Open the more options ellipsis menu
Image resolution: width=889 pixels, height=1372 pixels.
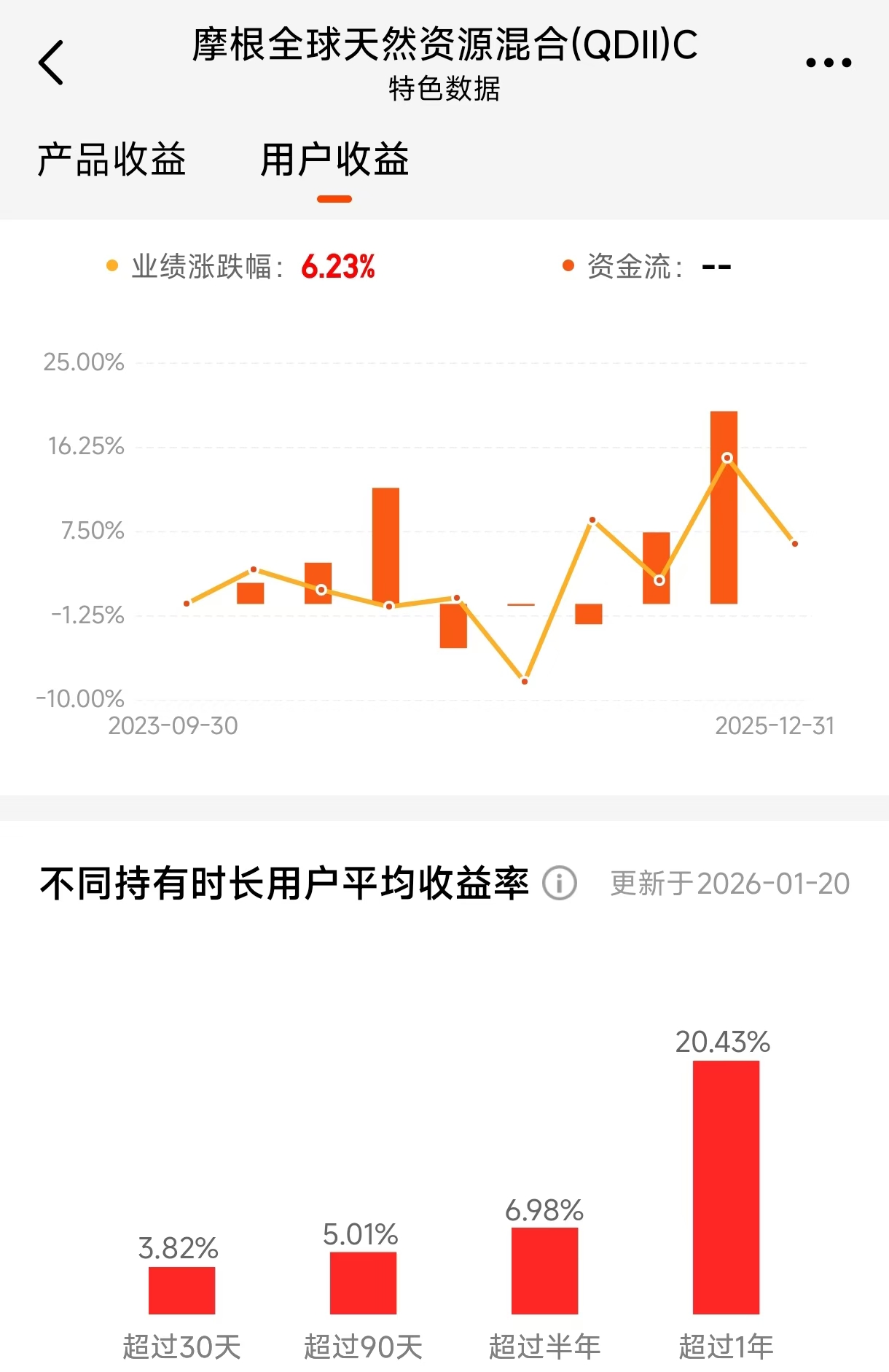[827, 63]
